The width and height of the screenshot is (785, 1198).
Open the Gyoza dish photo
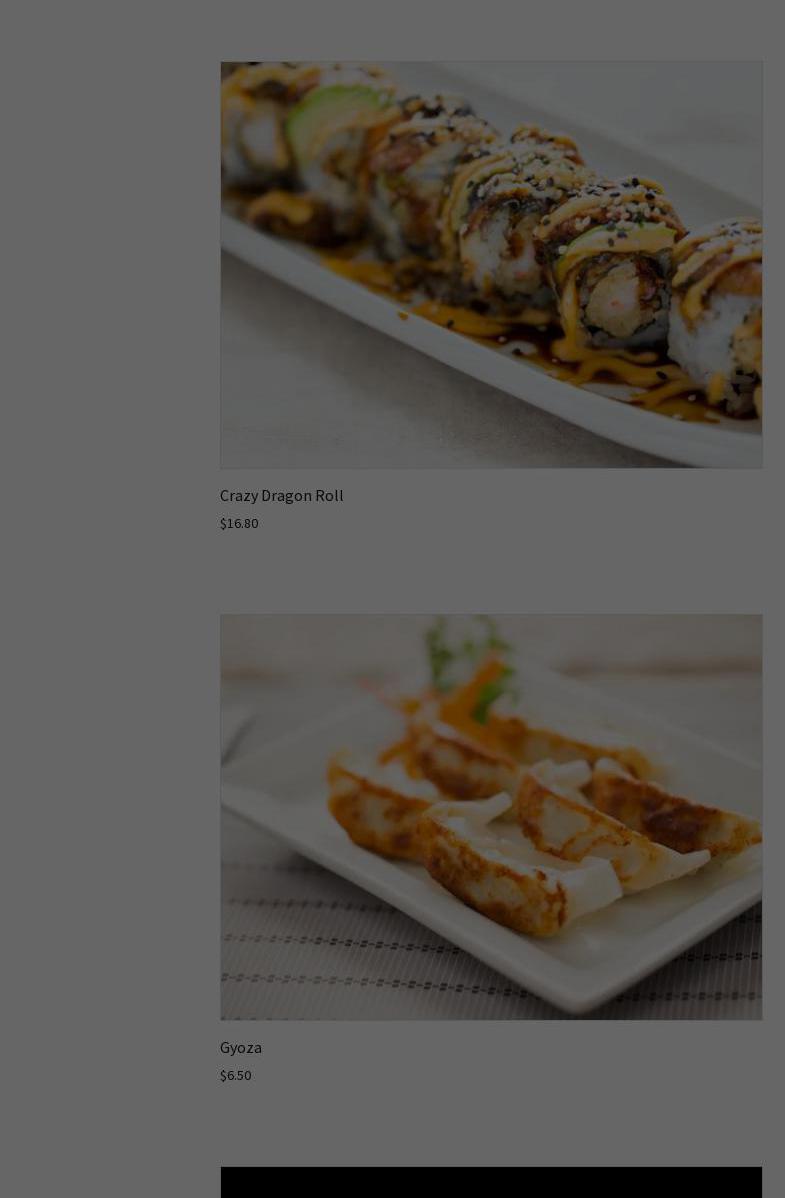coord(491,817)
